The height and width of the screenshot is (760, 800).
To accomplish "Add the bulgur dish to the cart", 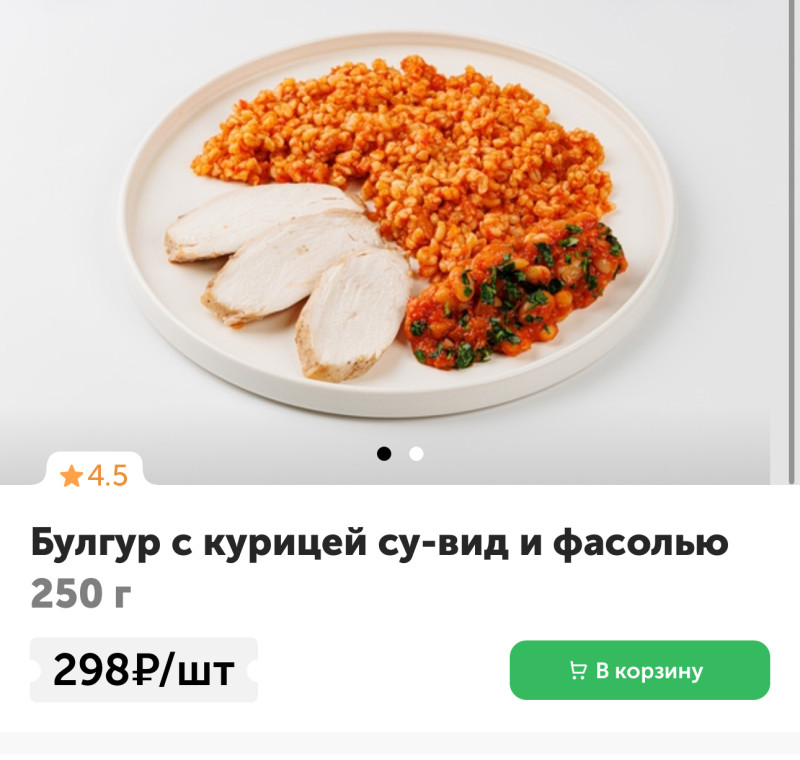I will (x=639, y=670).
